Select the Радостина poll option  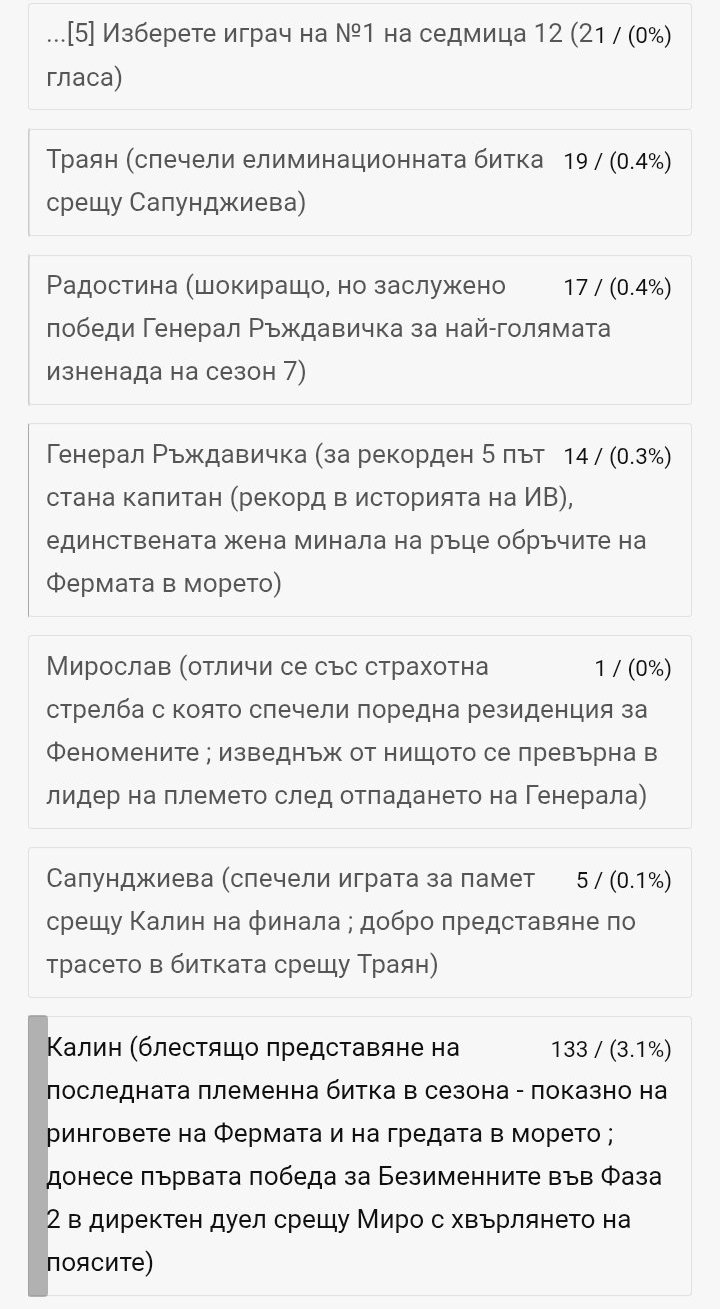[x=360, y=329]
